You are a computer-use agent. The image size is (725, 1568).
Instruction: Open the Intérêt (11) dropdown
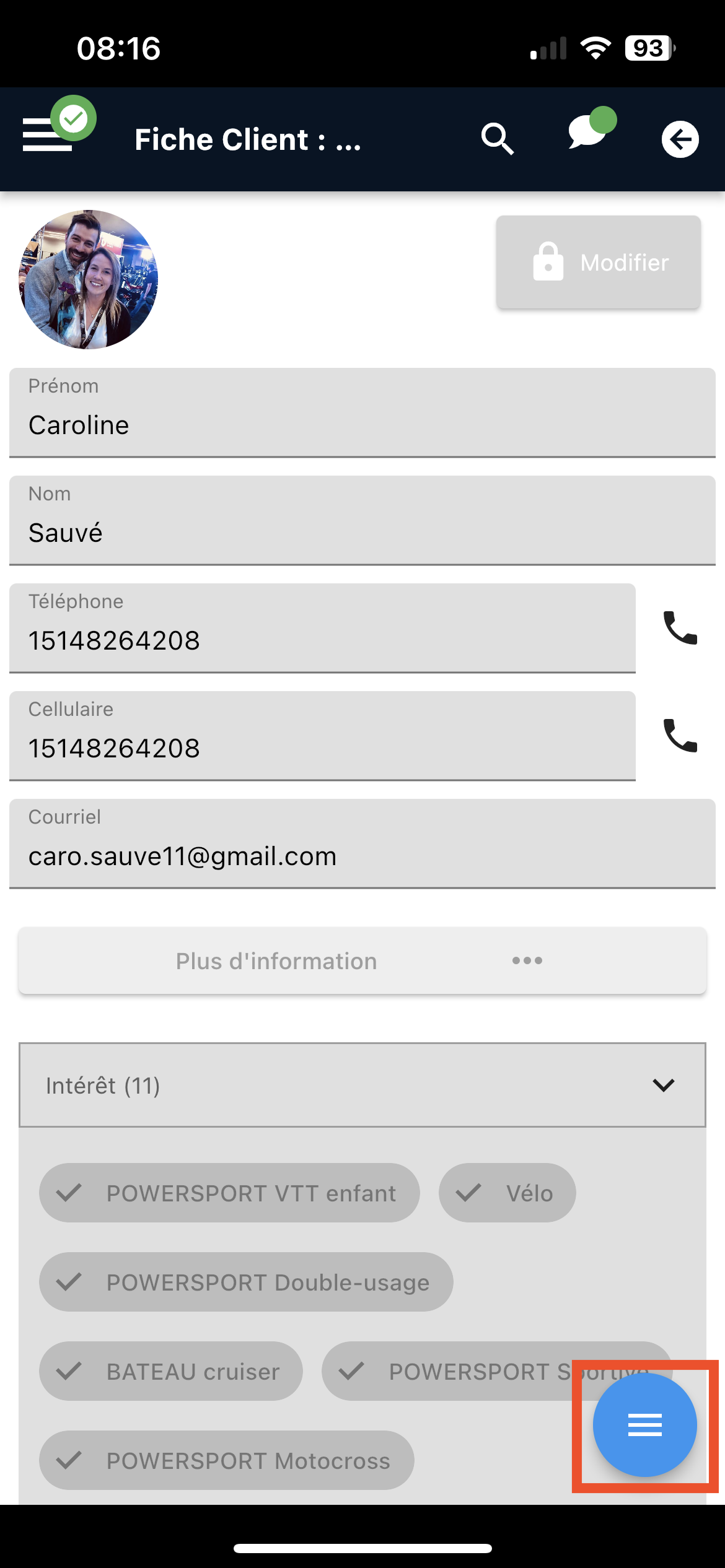(362, 1085)
